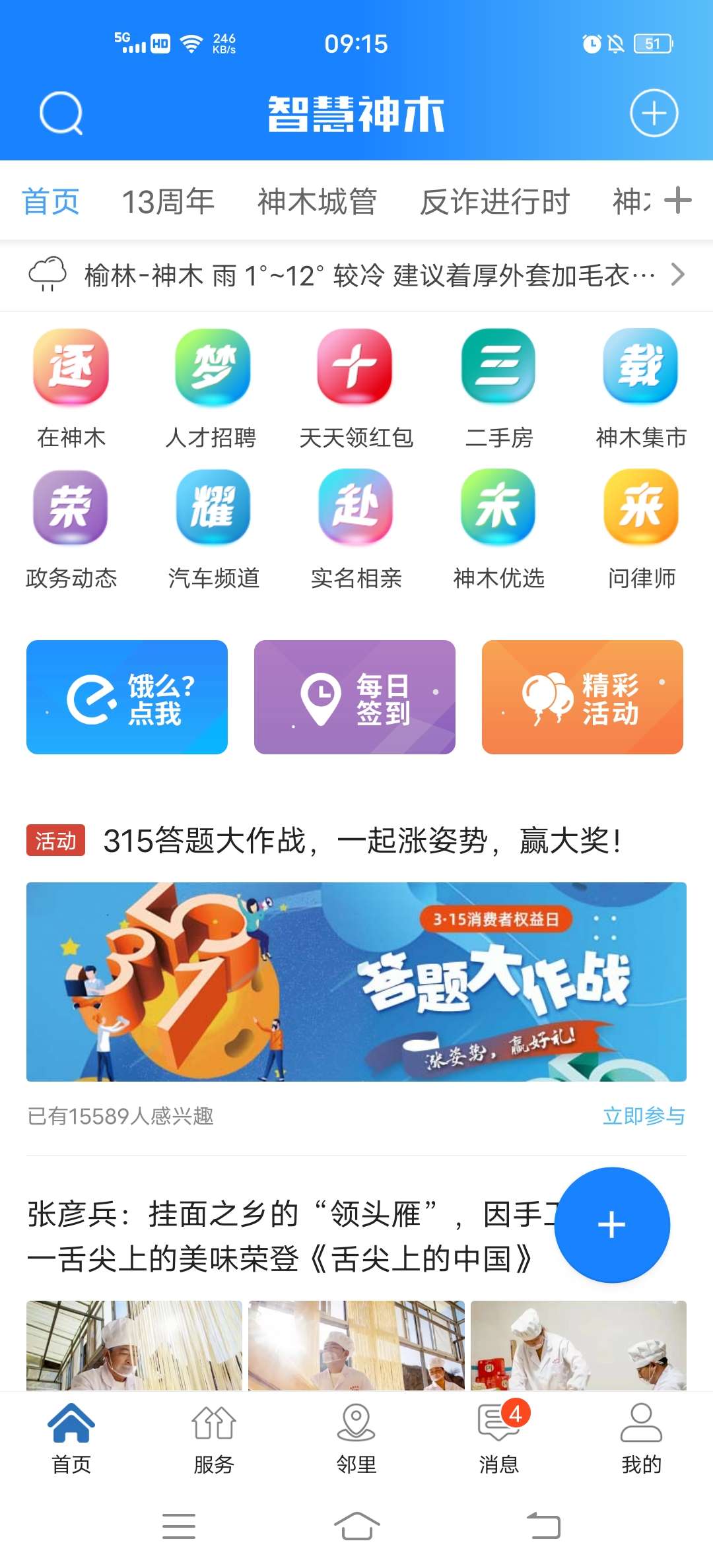Tap the 饿么?点我 banner
Image resolution: width=713 pixels, height=1568 pixels.
pyautogui.click(x=127, y=697)
